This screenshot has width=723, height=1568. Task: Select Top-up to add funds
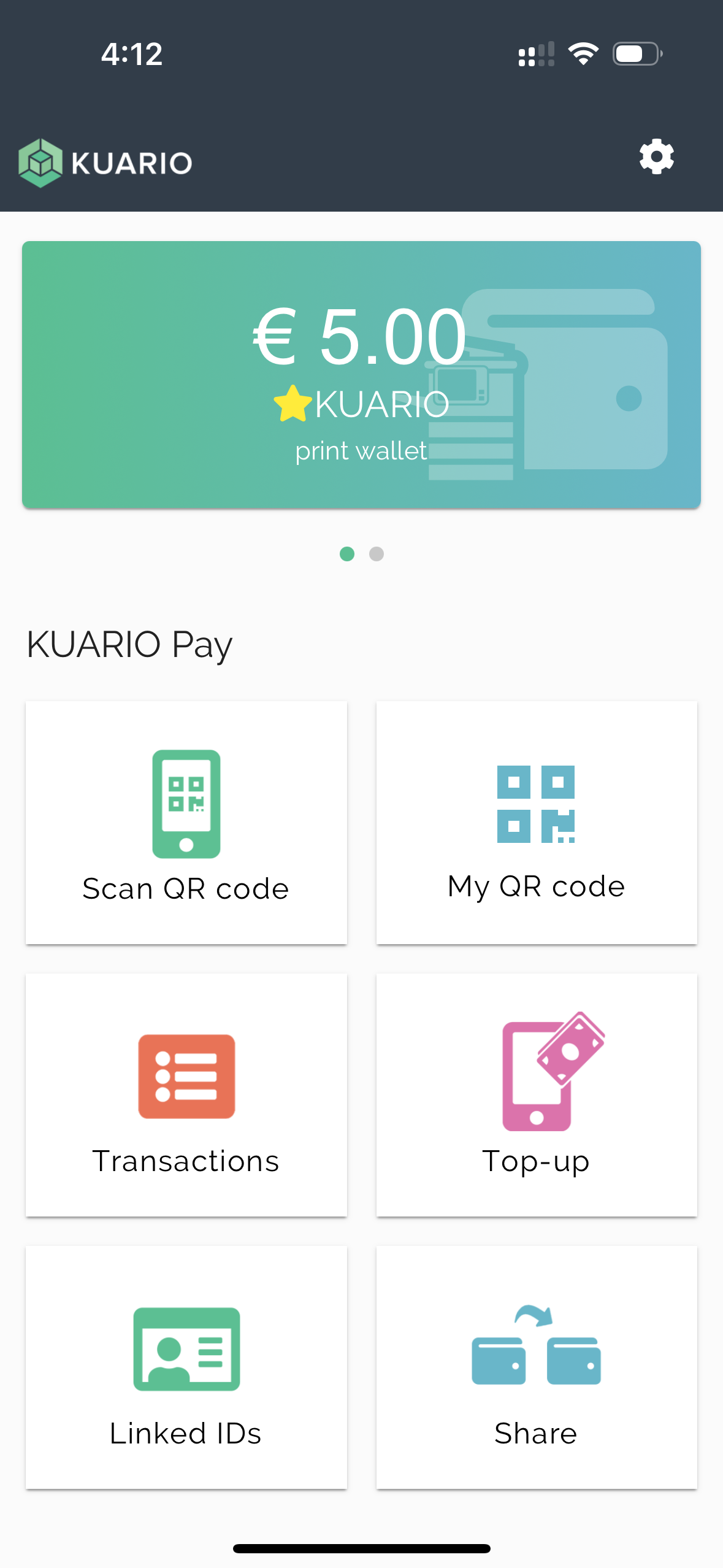[537, 1094]
